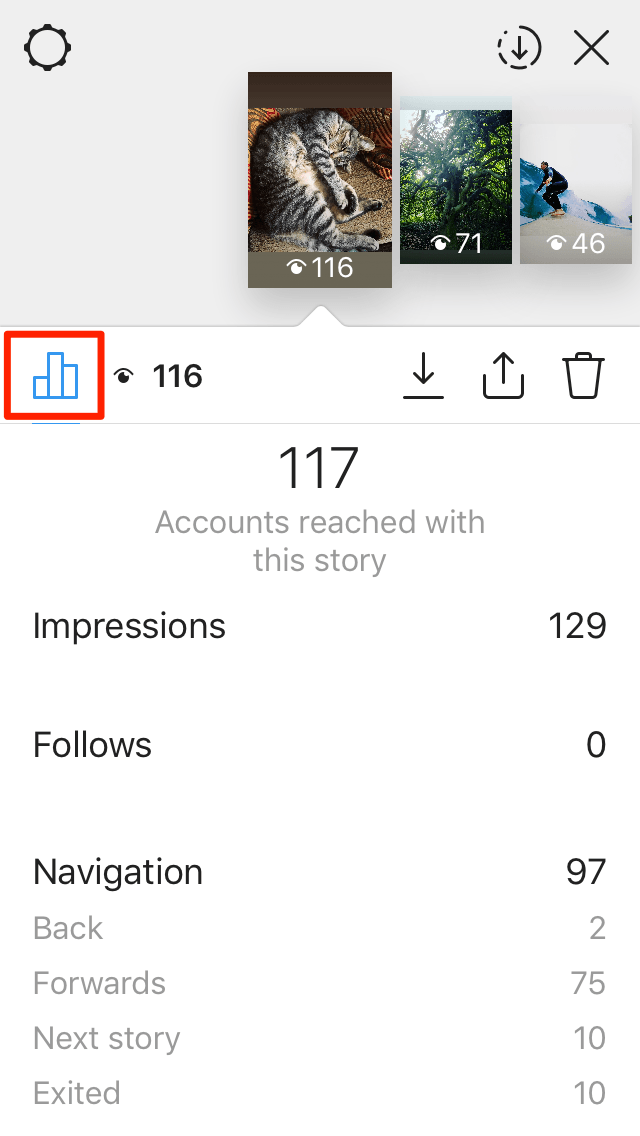Tap the circular save-all stories icon

[518, 48]
